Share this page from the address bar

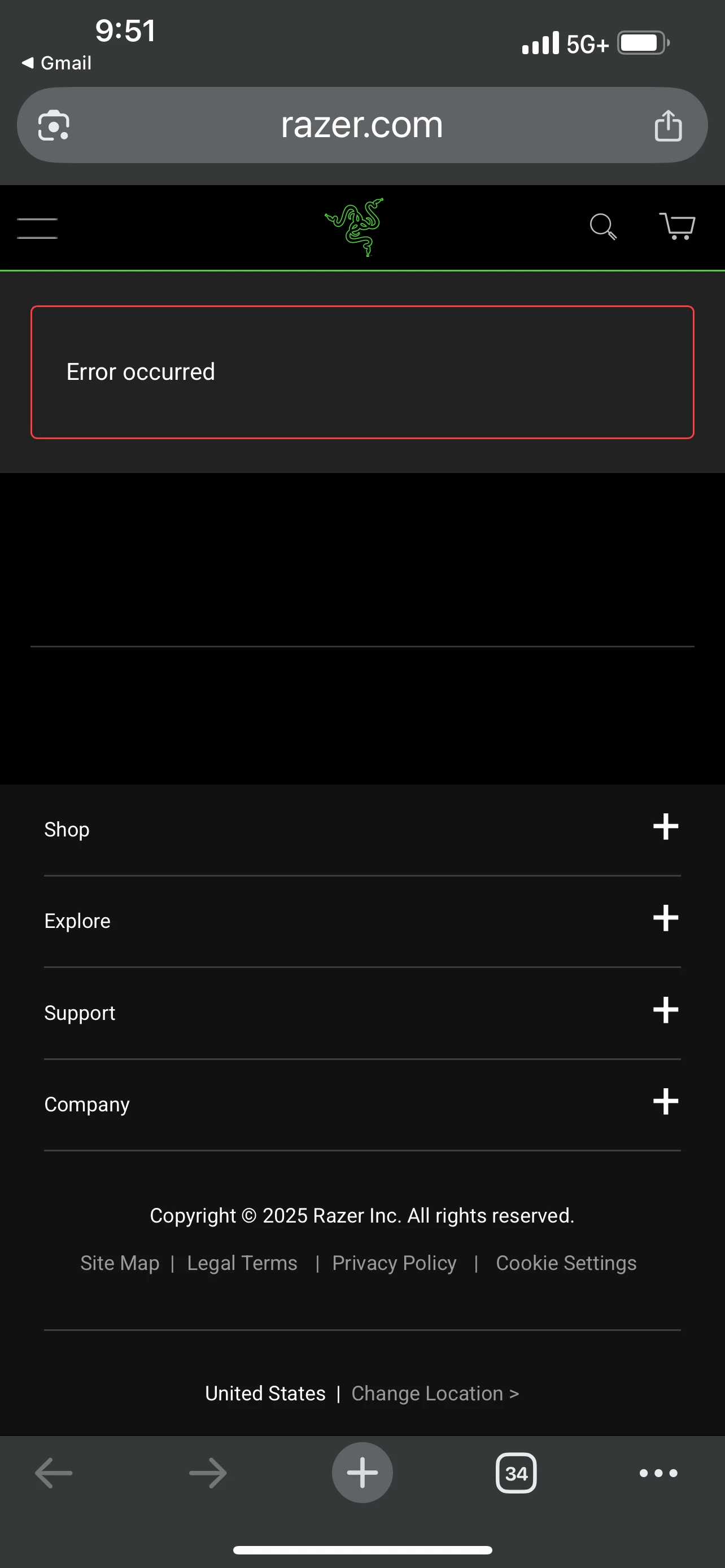[x=668, y=126]
